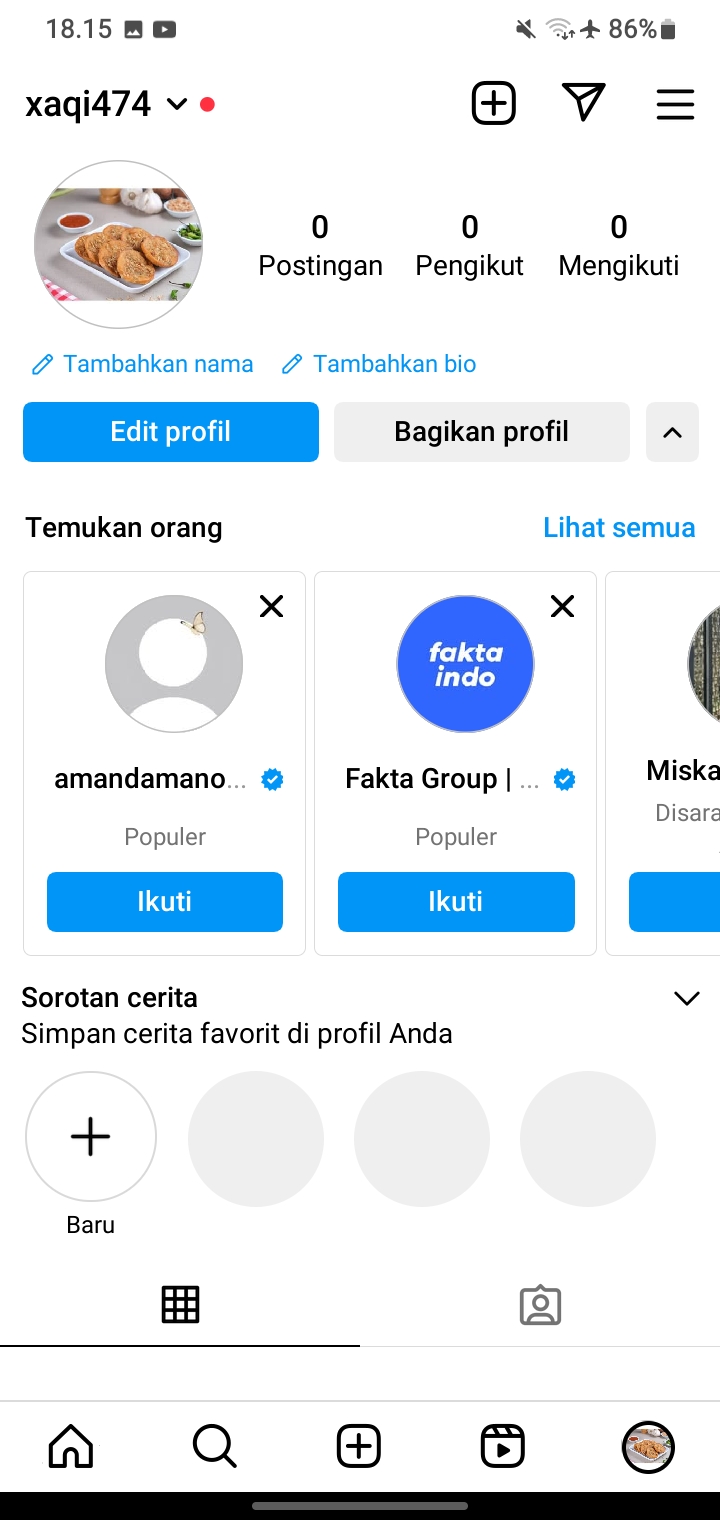Follow Fakta Group with the Ikuti button
Viewport: 720px width, 1520px height.
pos(456,902)
